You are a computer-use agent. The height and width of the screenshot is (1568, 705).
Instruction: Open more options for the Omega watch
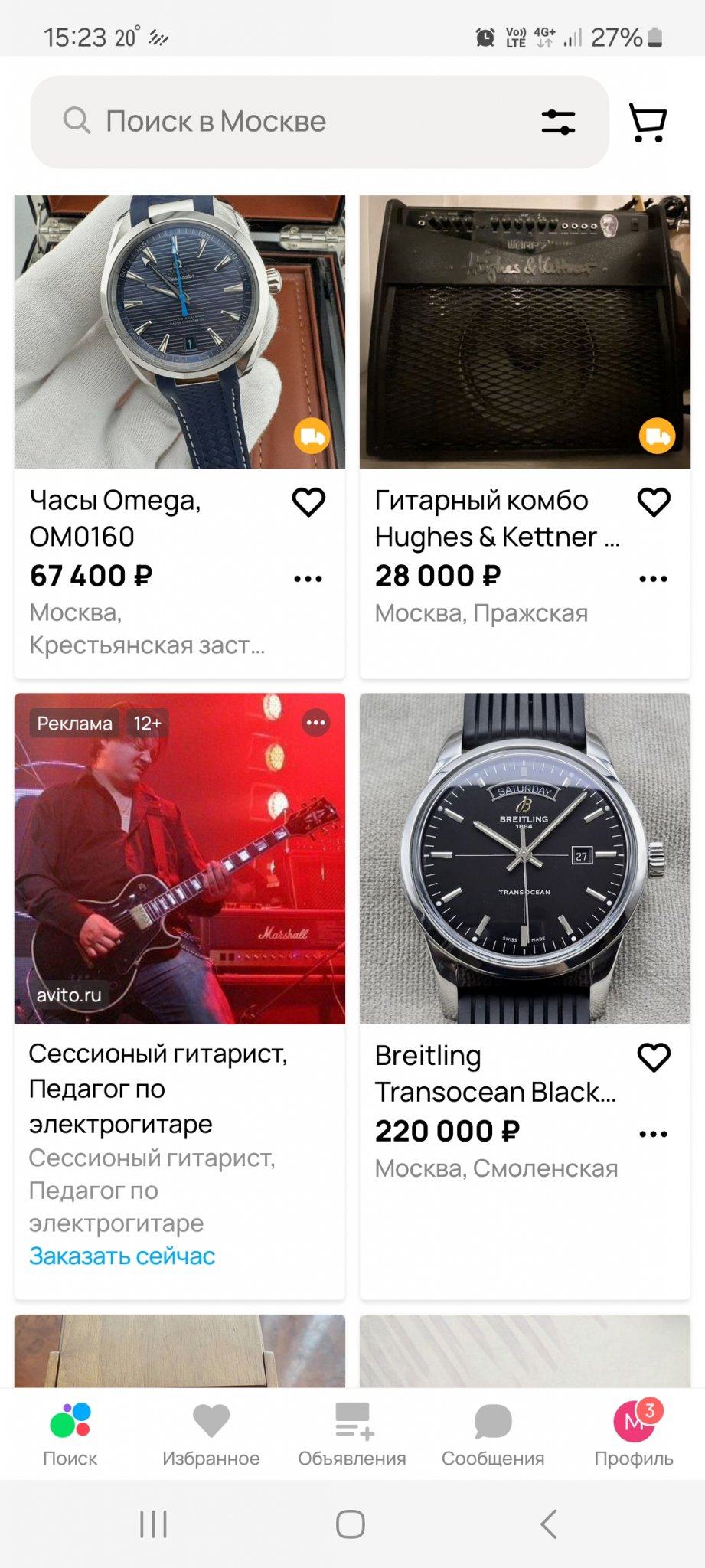click(308, 579)
